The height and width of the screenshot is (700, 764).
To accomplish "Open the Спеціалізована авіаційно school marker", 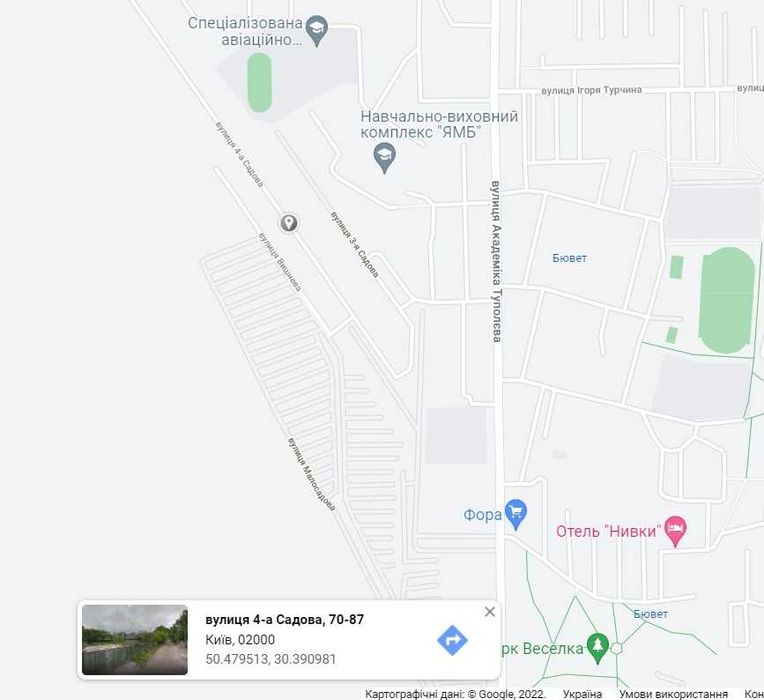I will point(317,30).
